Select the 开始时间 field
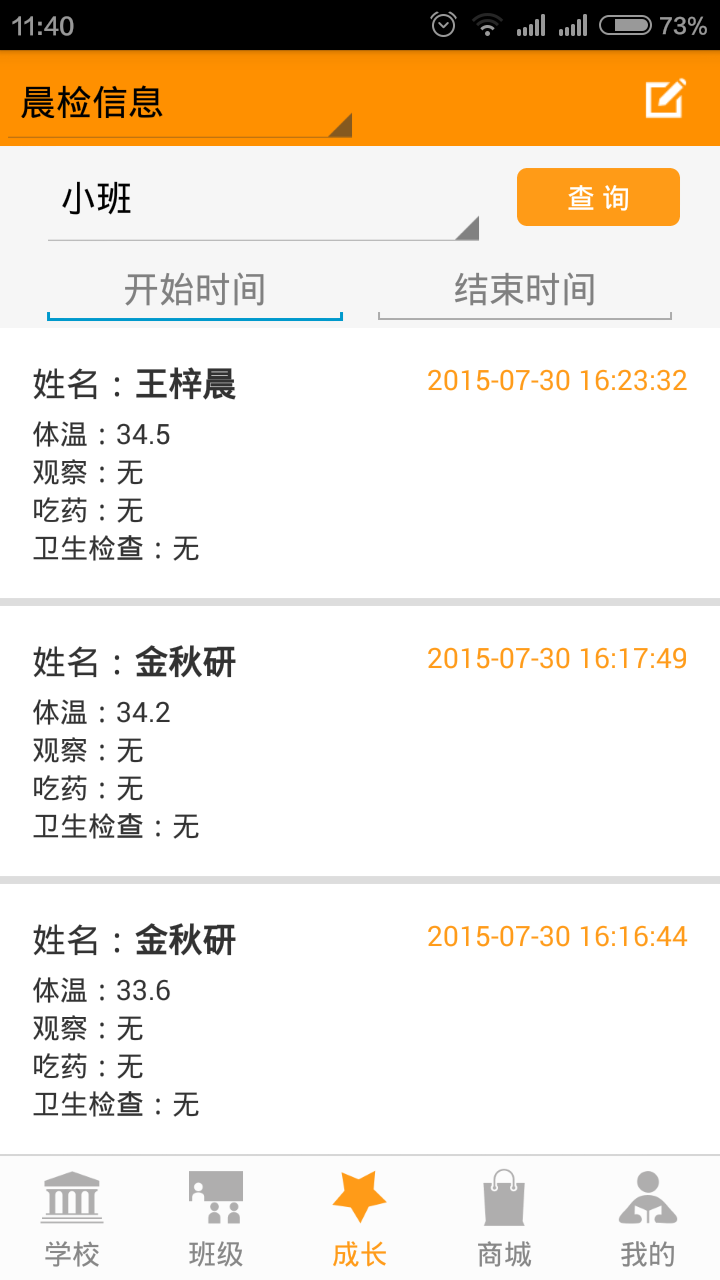 tap(195, 292)
